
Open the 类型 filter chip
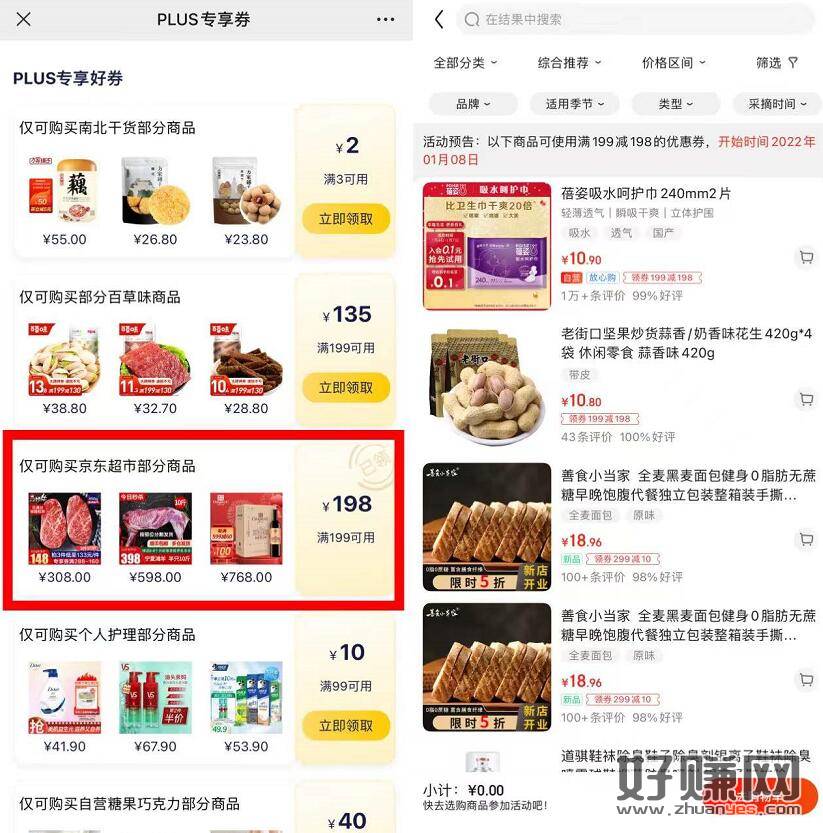[677, 103]
